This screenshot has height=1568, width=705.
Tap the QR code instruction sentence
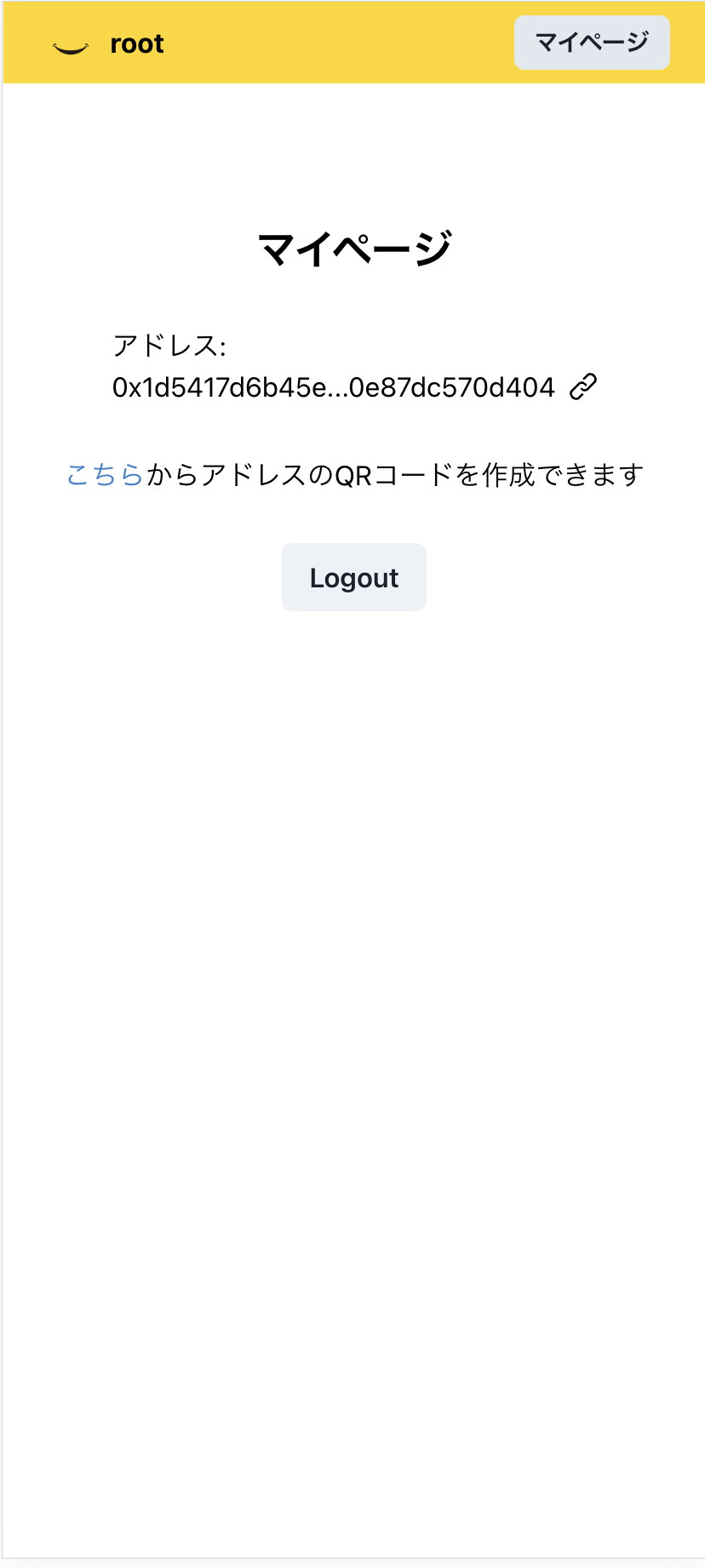[352, 475]
